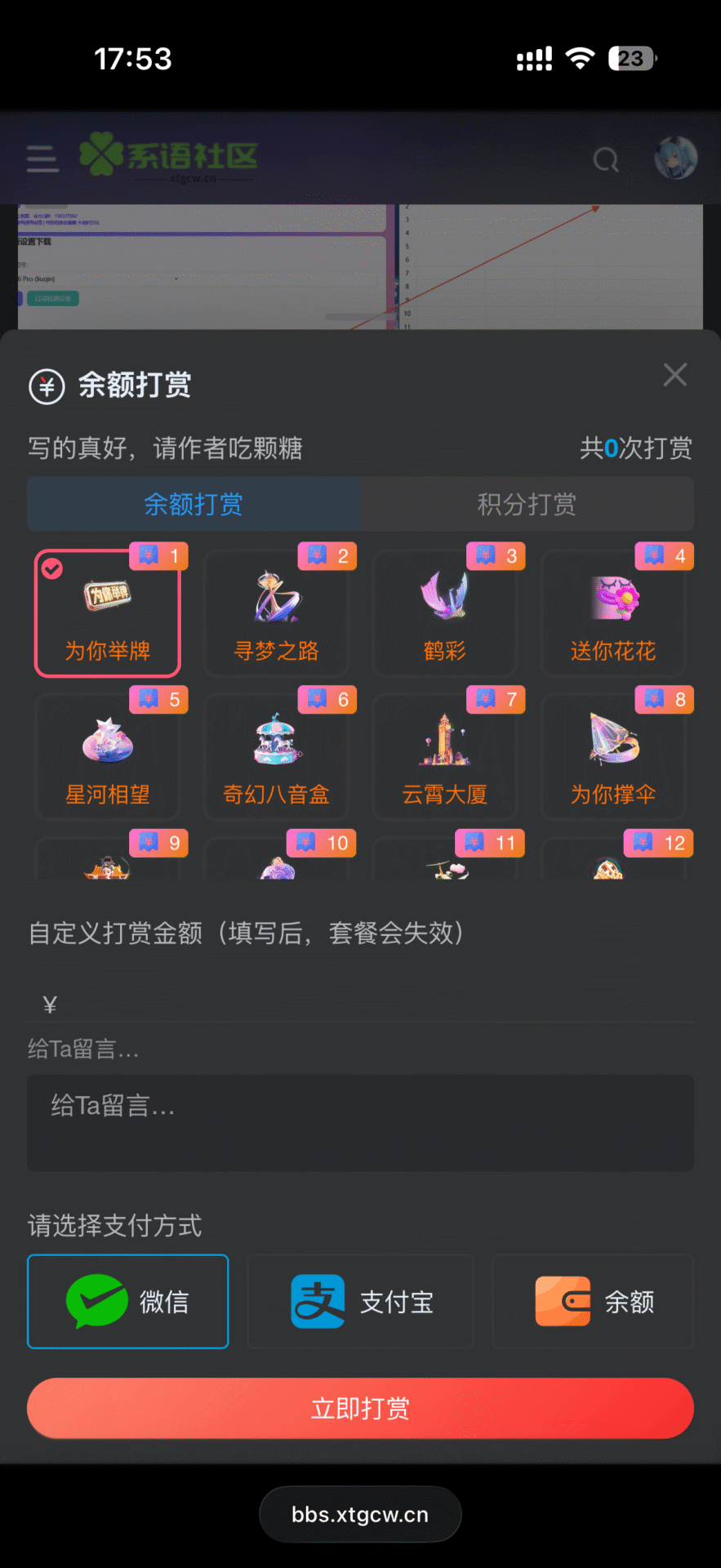Select the 鹤彩 gift option

point(444,600)
